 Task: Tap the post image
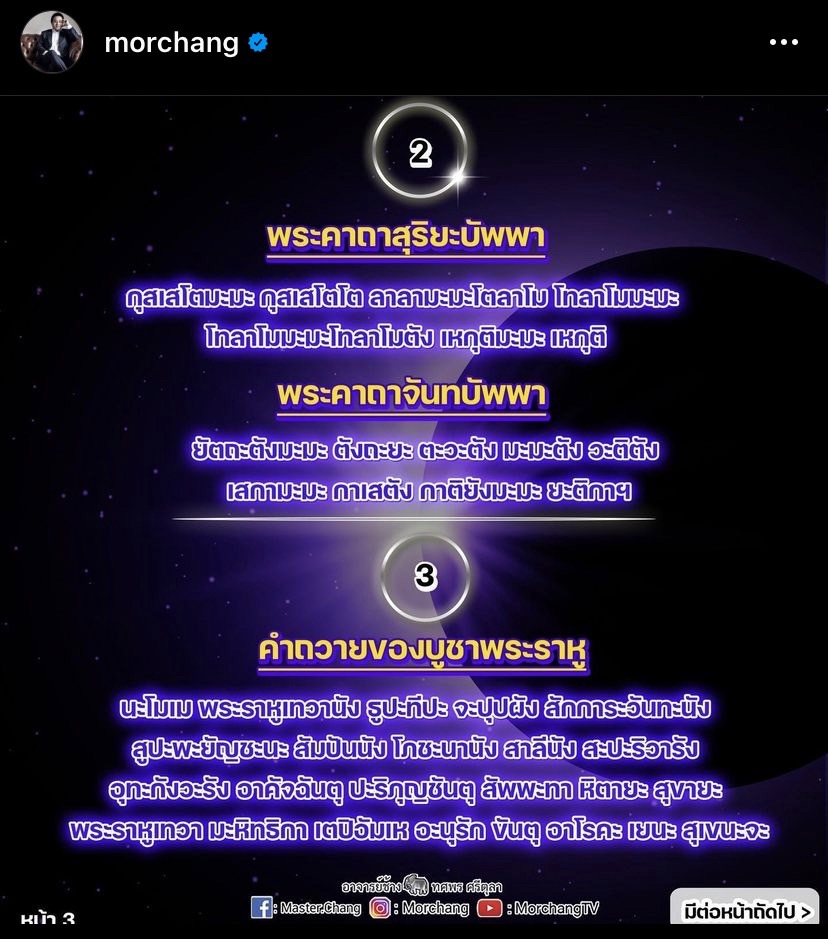click(x=414, y=500)
